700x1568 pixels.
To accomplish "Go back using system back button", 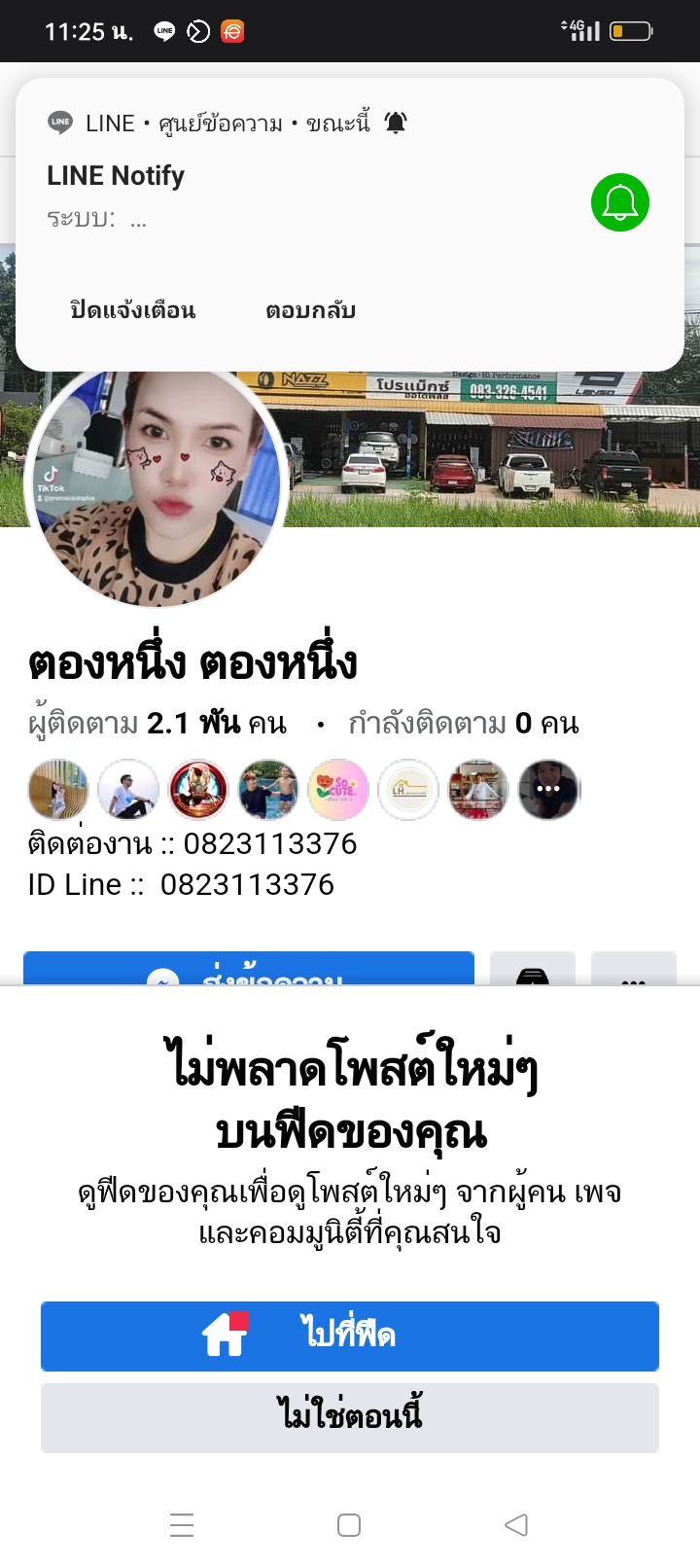I will pyautogui.click(x=516, y=1524).
